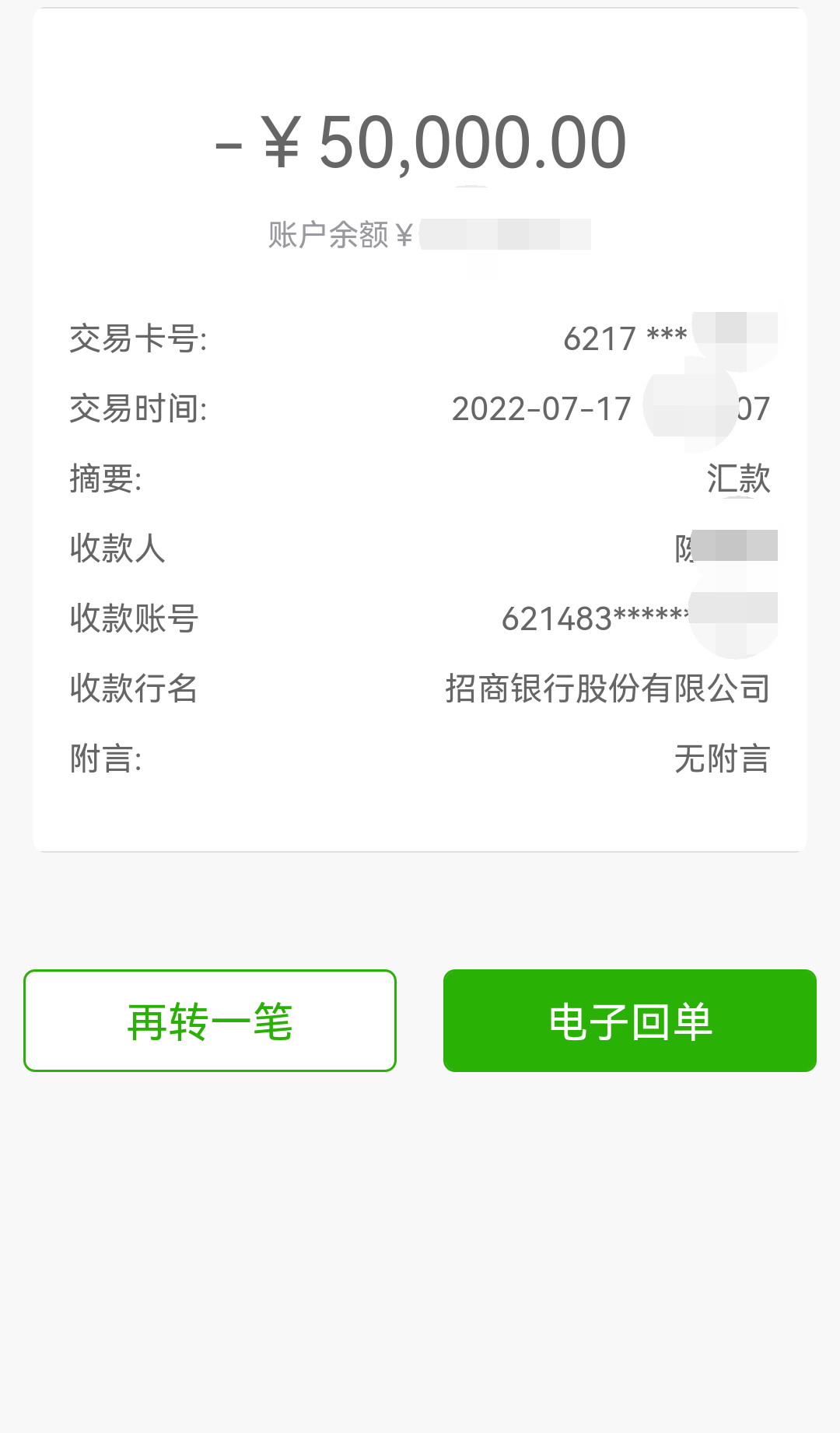Select the 收款人 payee label
This screenshot has width=840, height=1433.
pyautogui.click(x=118, y=549)
